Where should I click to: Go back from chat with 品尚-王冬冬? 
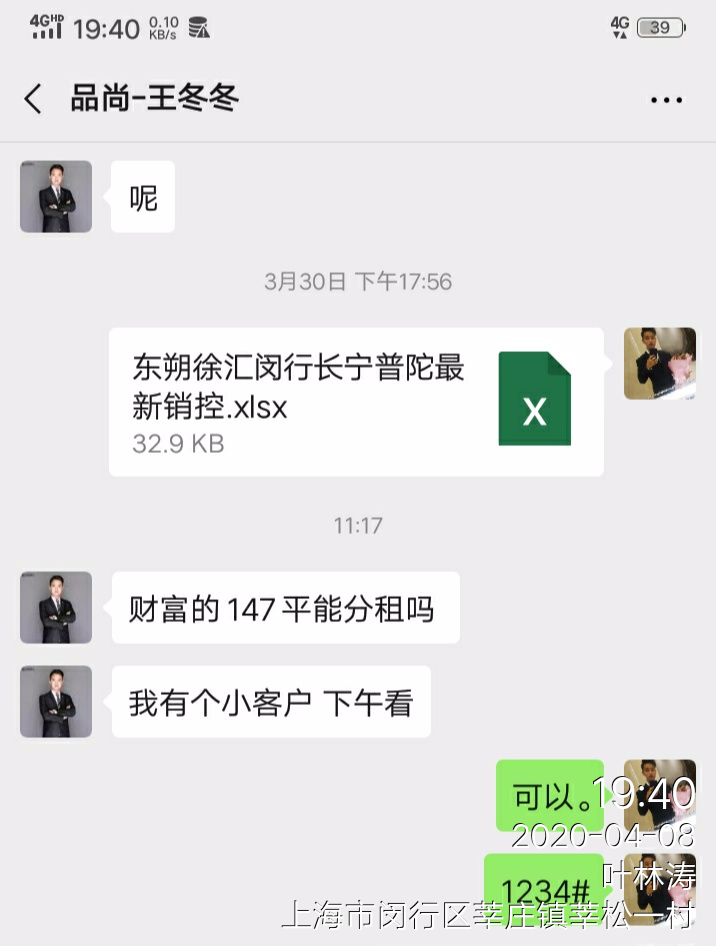point(33,99)
